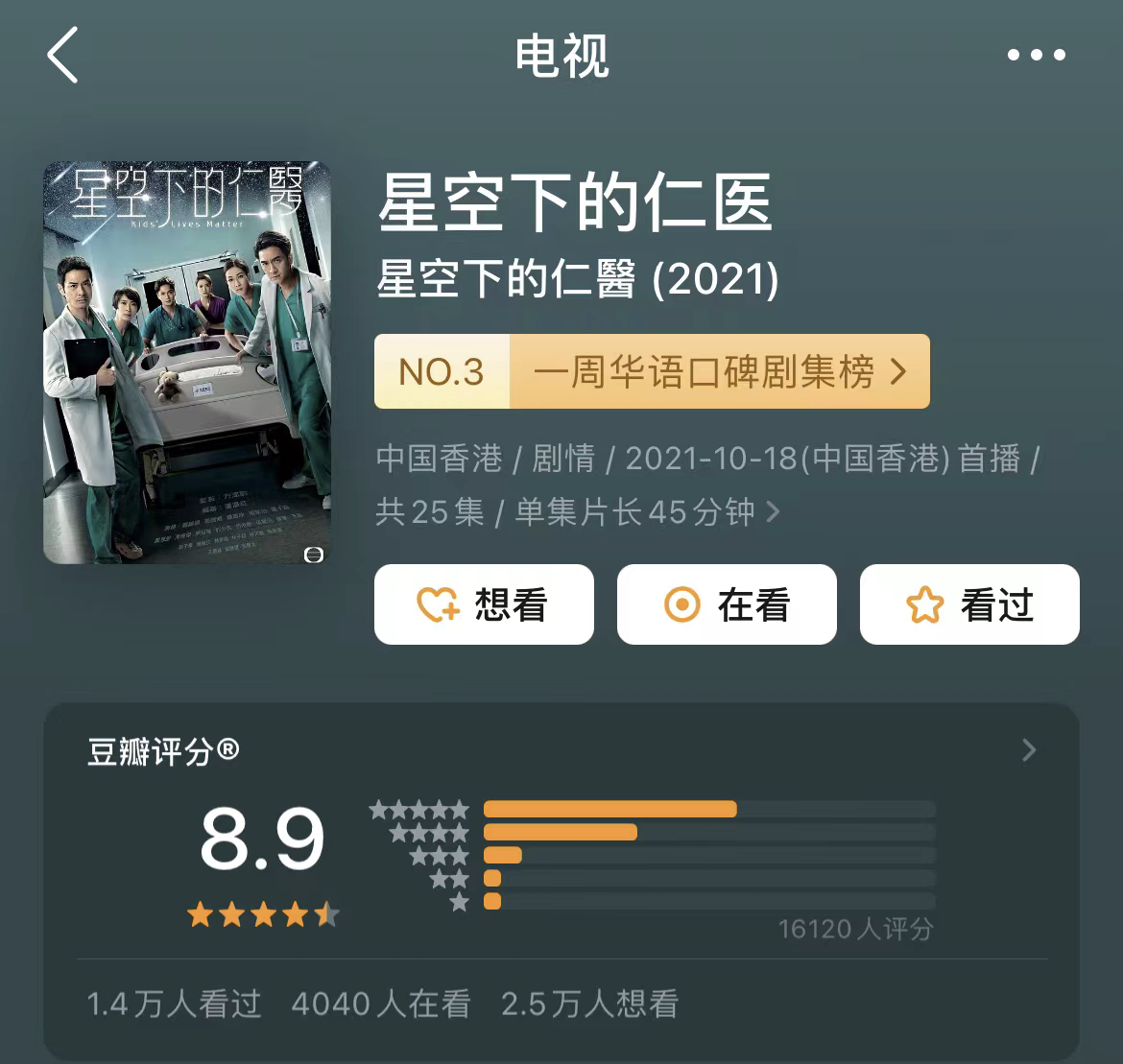
Task: Mark the show as 在看
Action: coord(727,605)
